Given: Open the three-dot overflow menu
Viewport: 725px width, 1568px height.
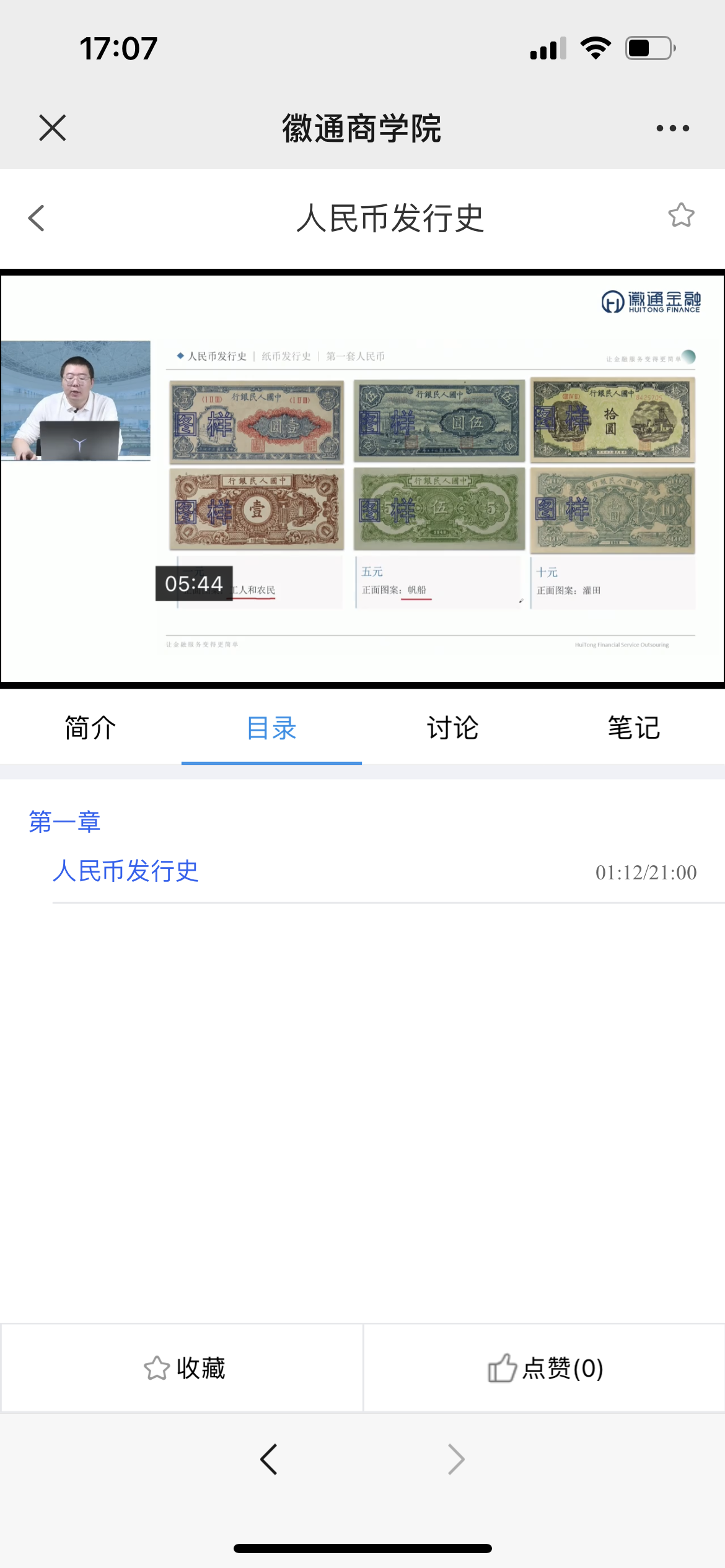Looking at the screenshot, I should click(x=672, y=128).
